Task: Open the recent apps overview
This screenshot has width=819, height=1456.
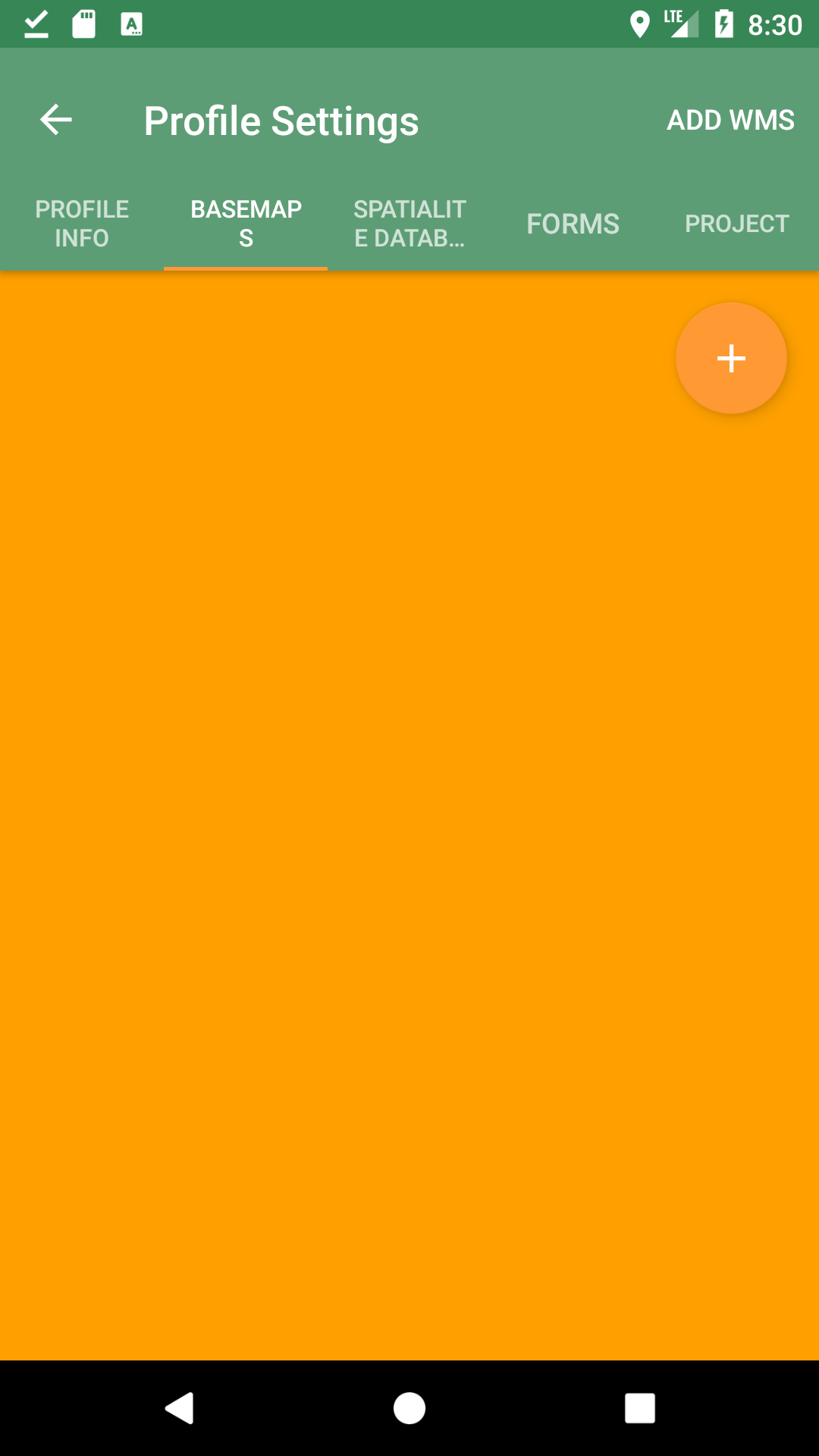Action: (639, 1408)
